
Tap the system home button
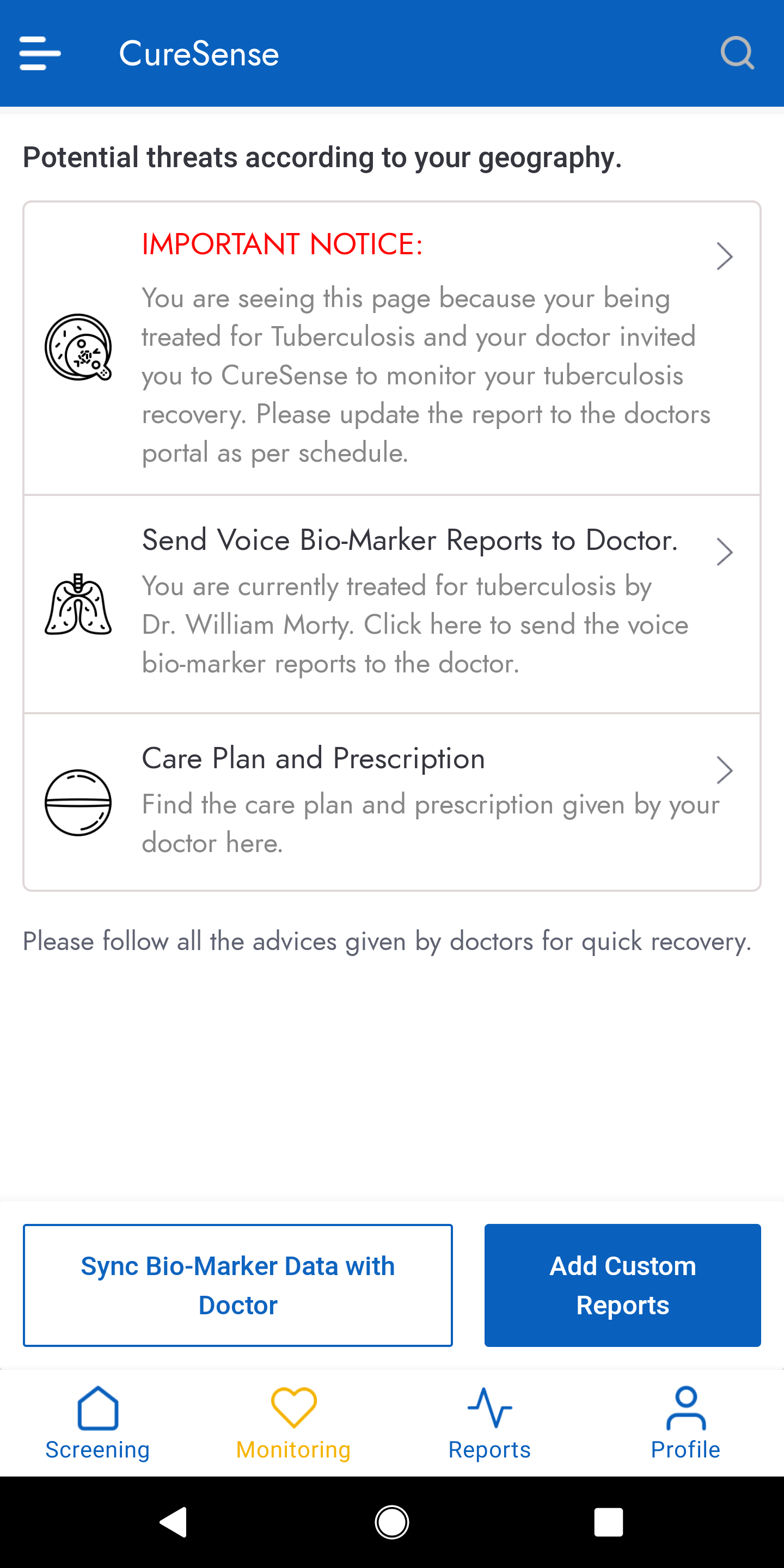[x=392, y=1522]
